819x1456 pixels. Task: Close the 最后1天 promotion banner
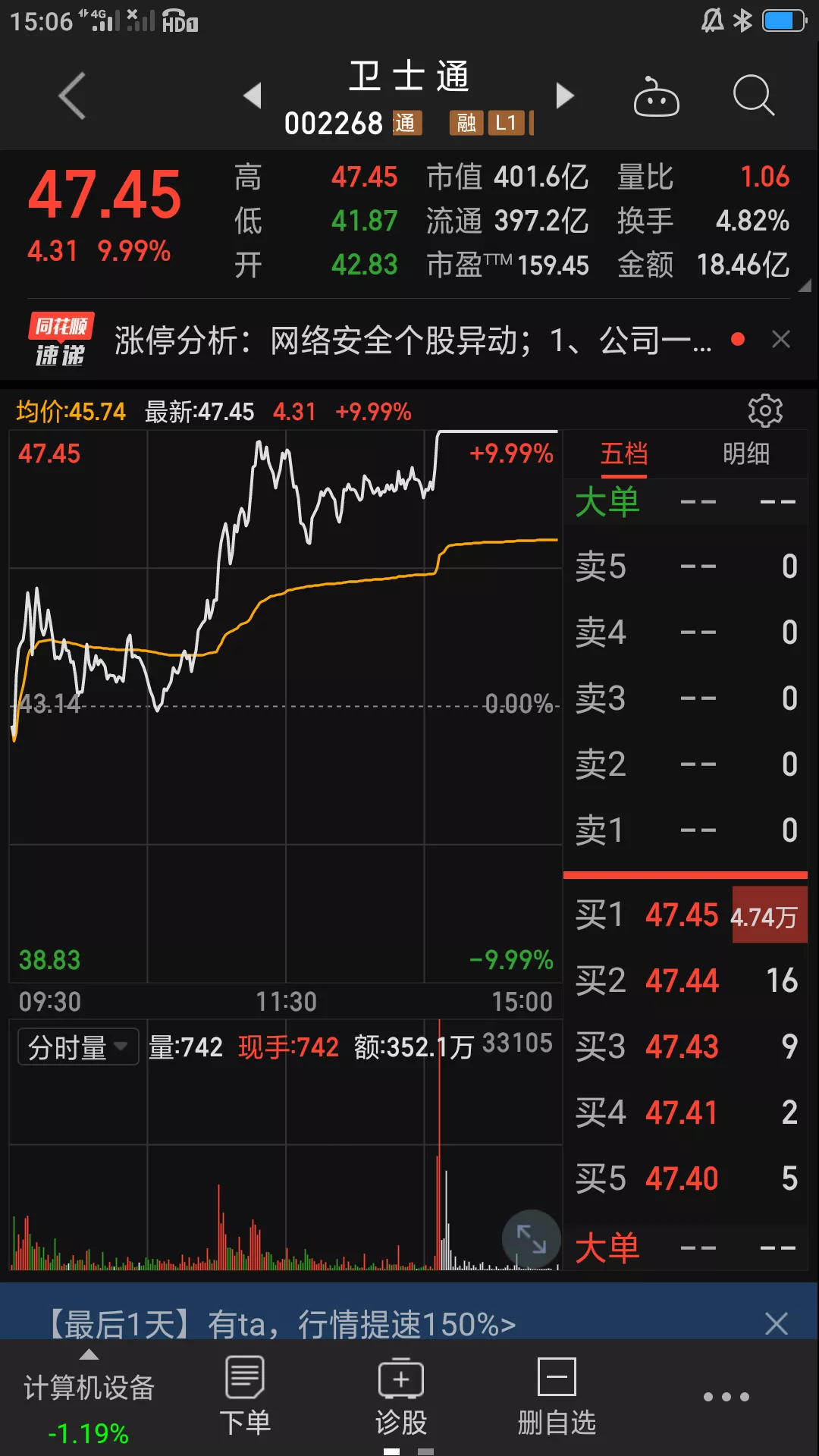pyautogui.click(x=777, y=1323)
